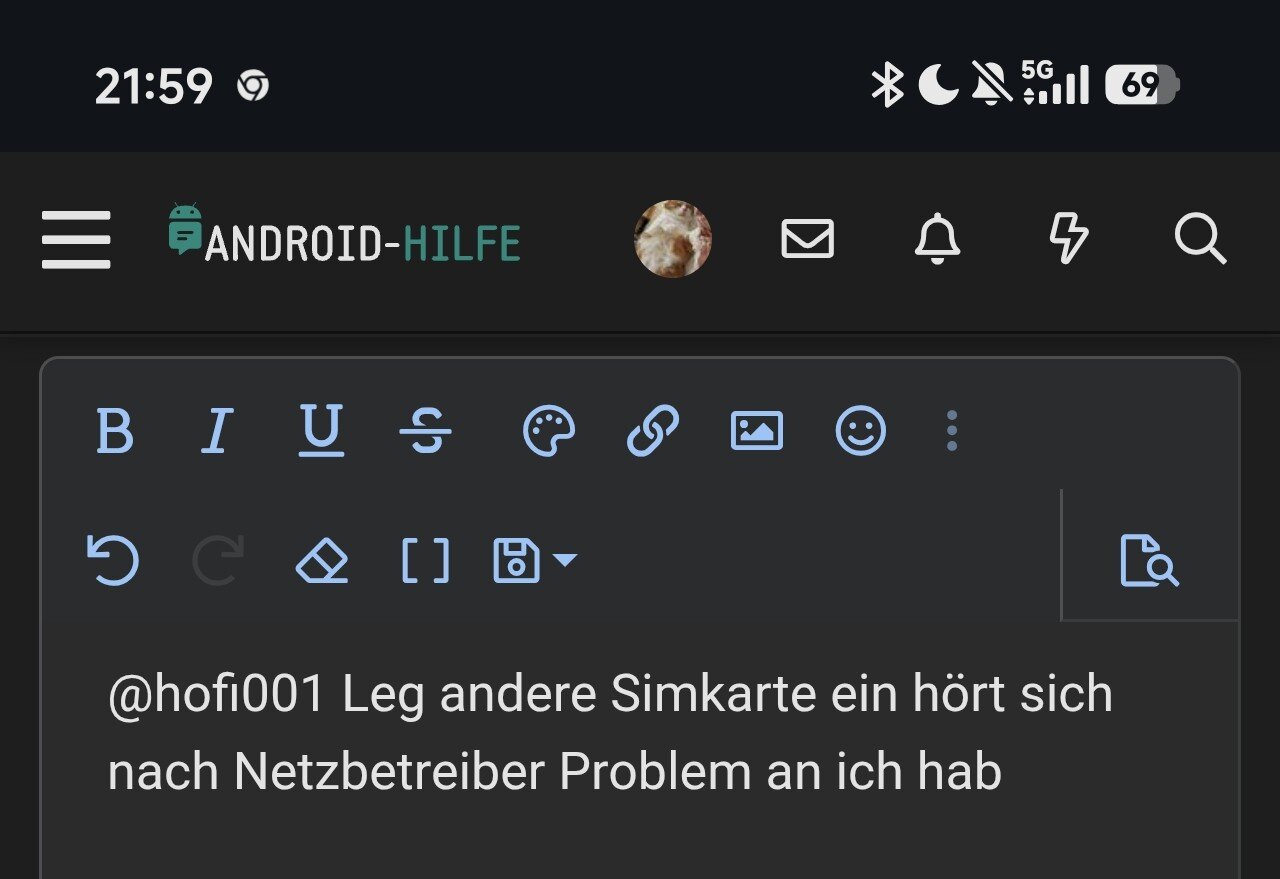Open the private messages inbox

pyautogui.click(x=807, y=240)
